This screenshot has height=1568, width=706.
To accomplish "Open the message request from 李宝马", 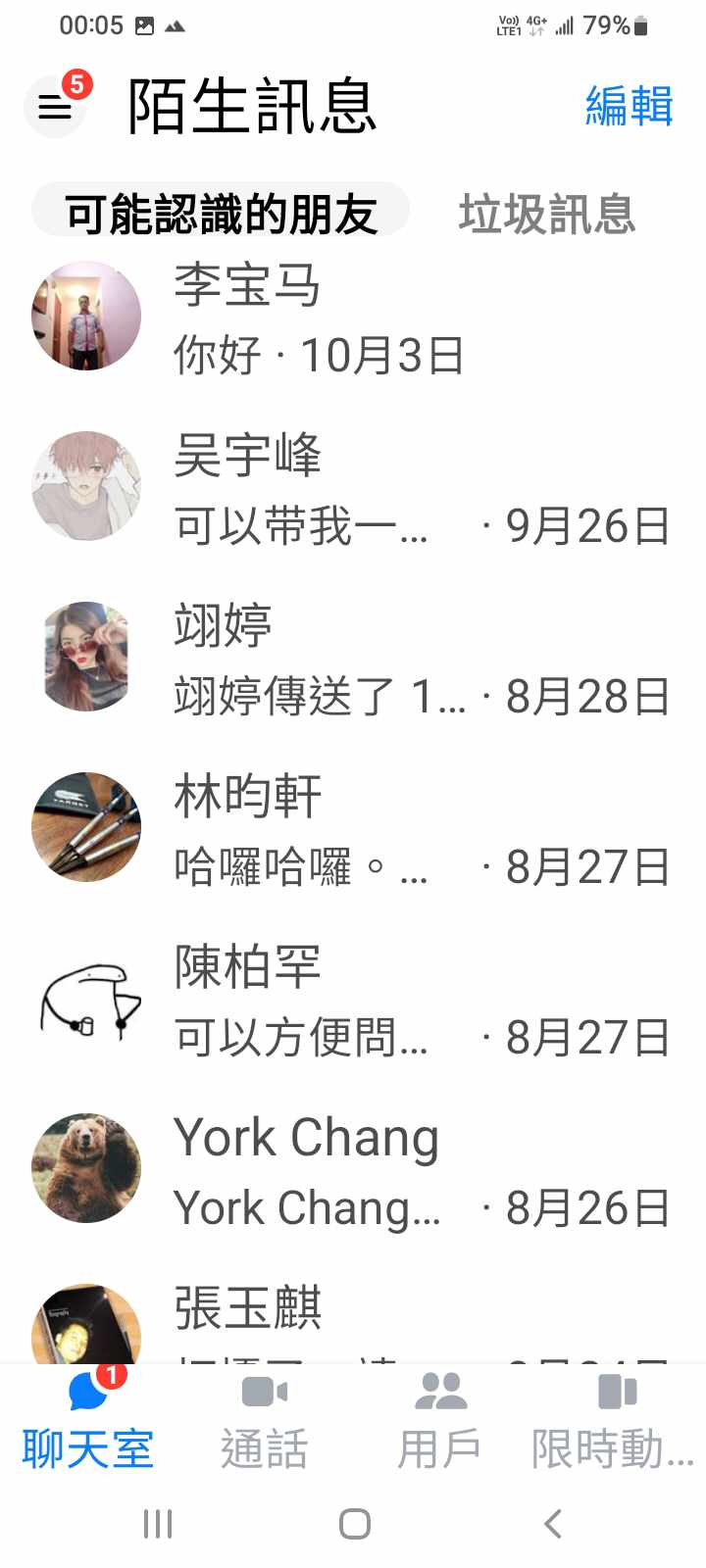I will click(x=353, y=318).
